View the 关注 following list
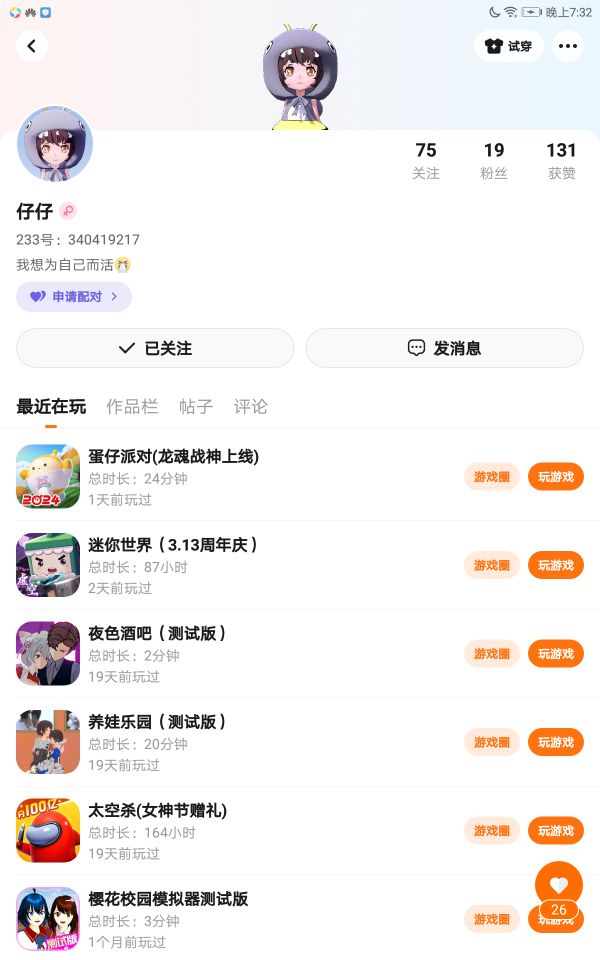 tap(426, 160)
